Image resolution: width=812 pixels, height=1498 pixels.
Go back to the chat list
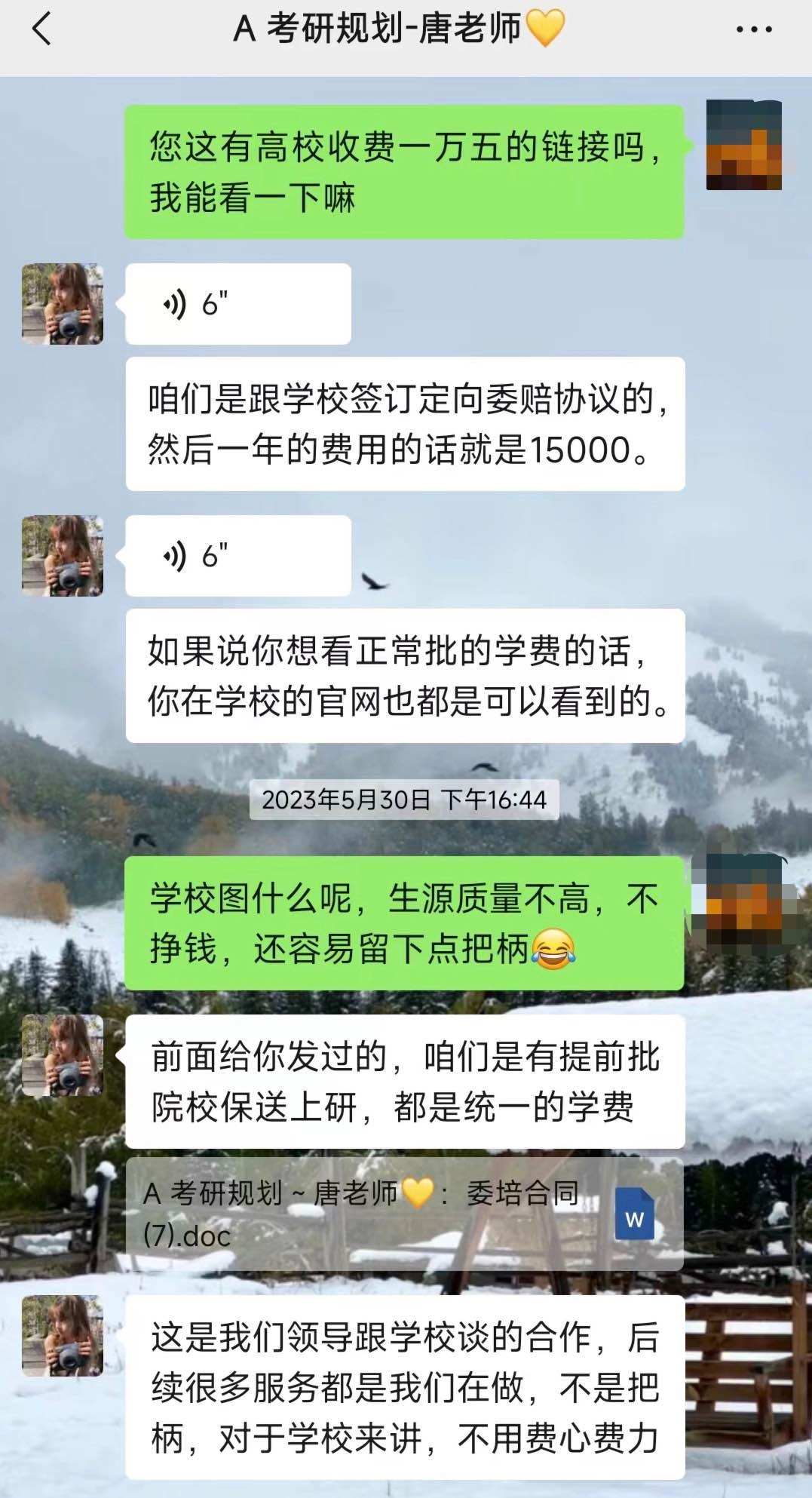pyautogui.click(x=41, y=30)
